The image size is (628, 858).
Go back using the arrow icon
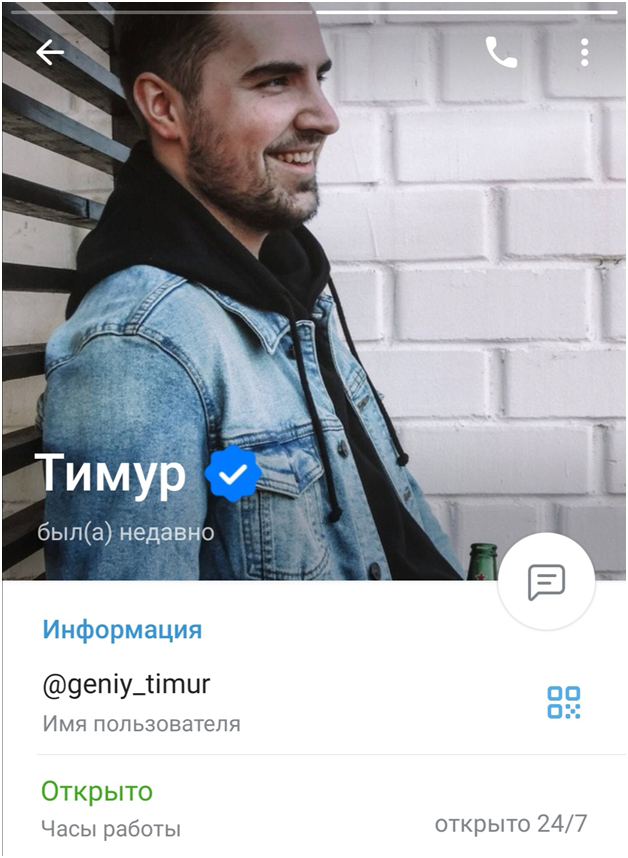click(50, 53)
